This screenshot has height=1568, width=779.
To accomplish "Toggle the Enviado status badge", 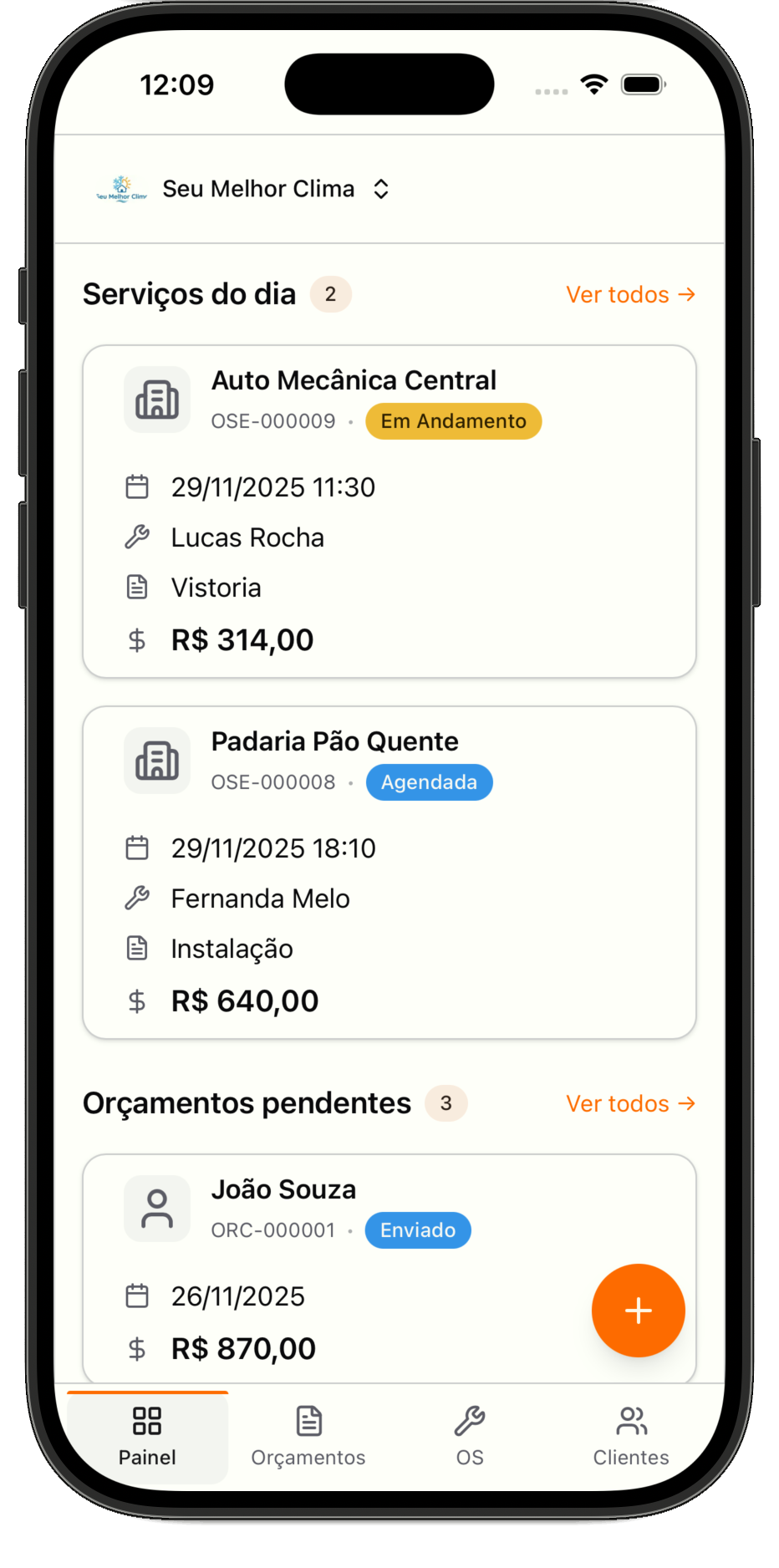I will (x=417, y=1229).
